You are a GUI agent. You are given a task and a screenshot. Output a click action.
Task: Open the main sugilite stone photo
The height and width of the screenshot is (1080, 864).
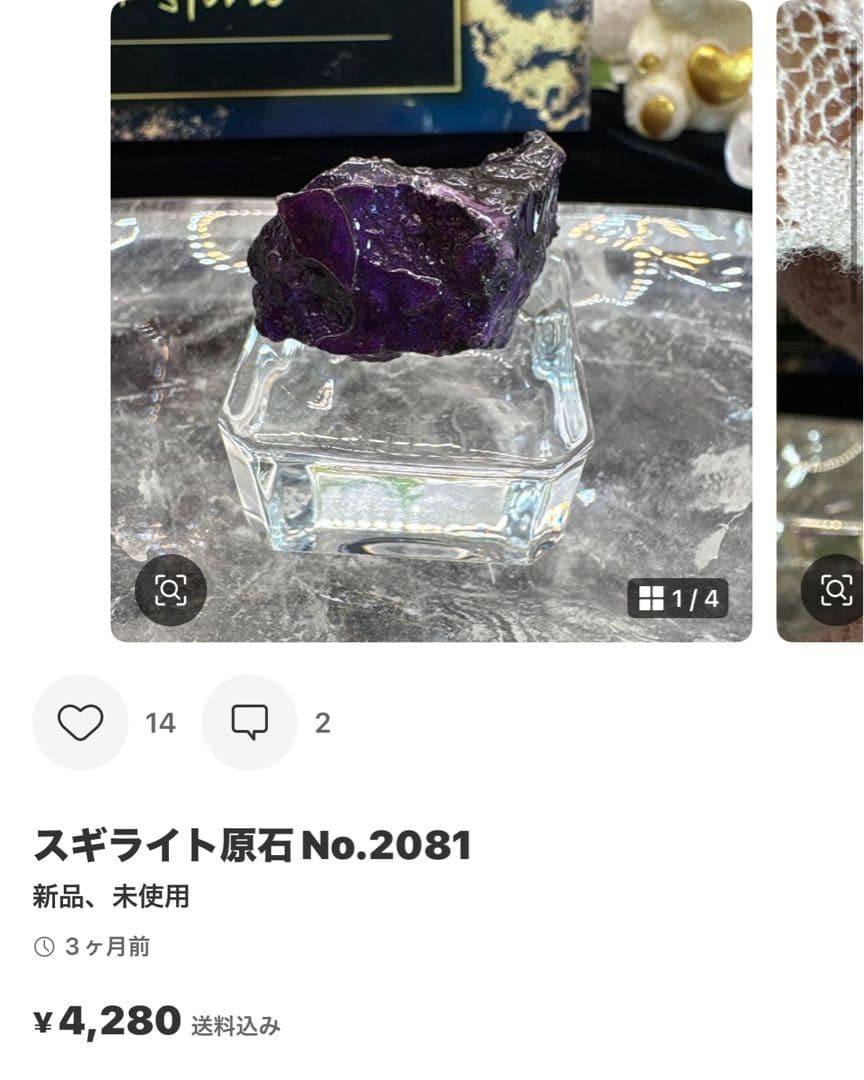tap(430, 320)
